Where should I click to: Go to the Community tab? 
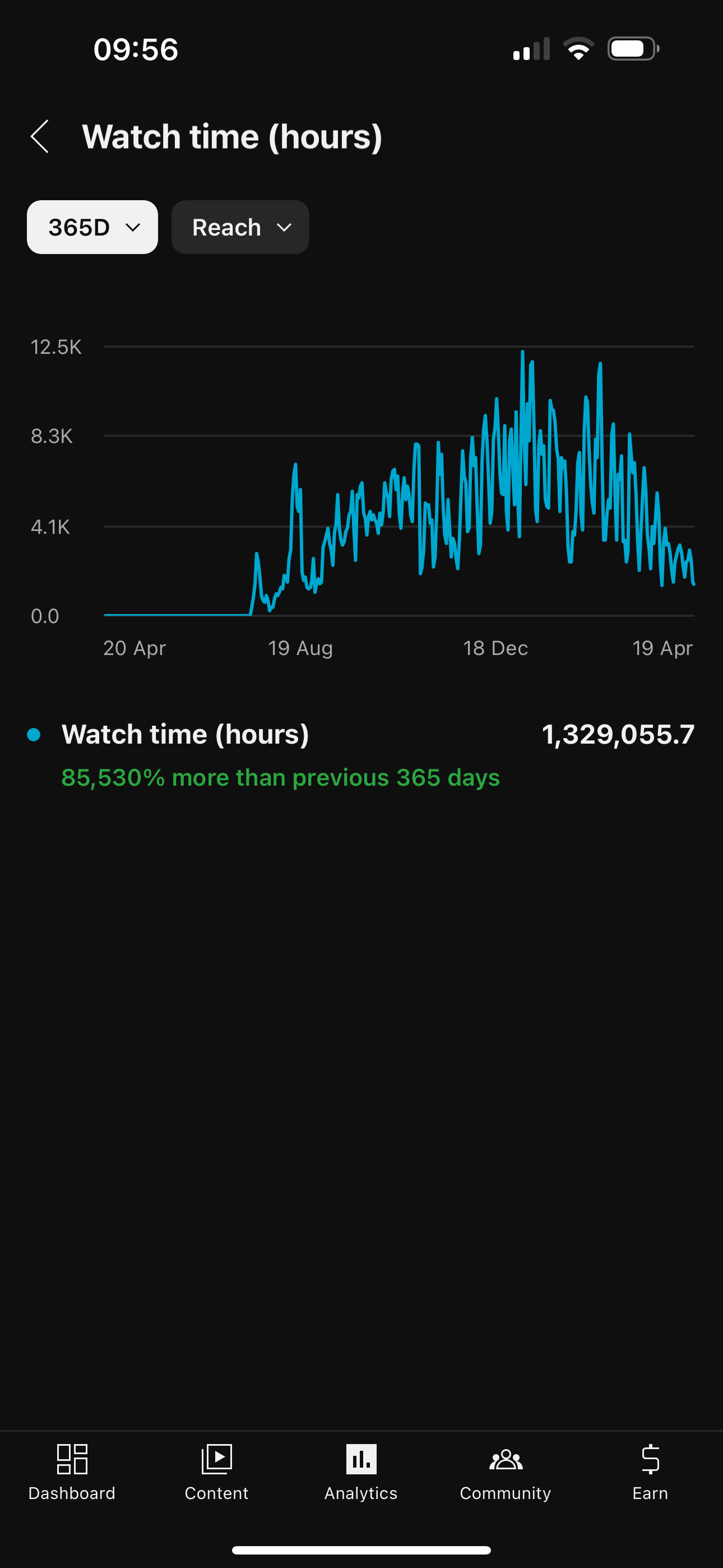tap(506, 1473)
